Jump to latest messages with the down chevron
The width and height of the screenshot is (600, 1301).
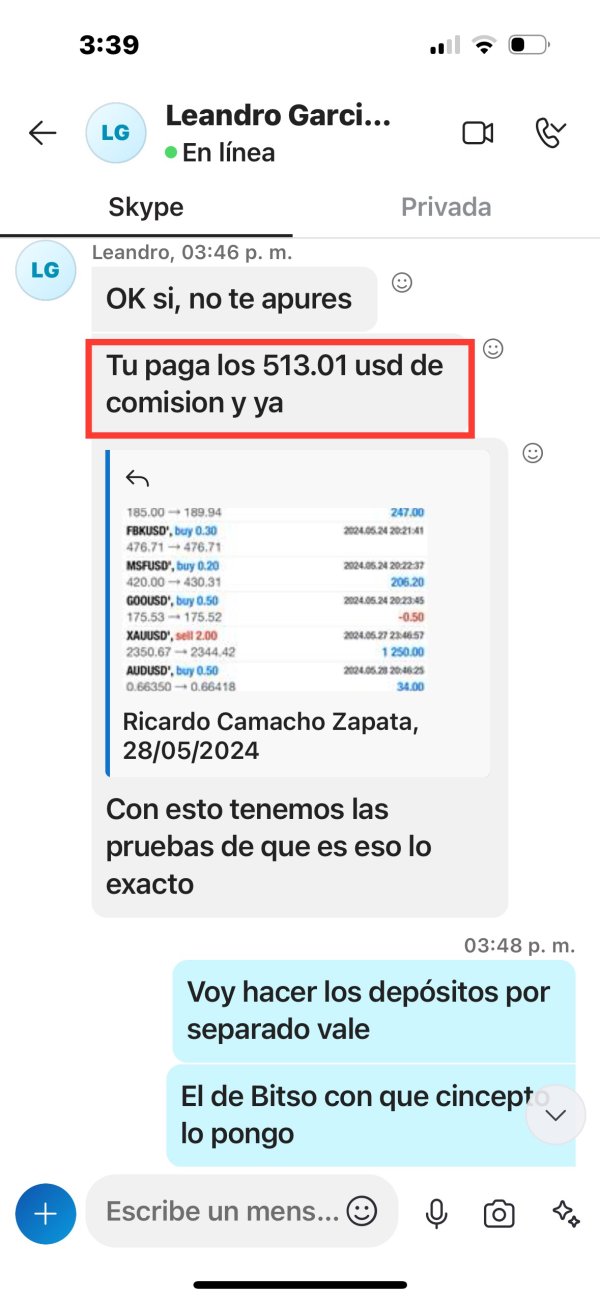(555, 1115)
